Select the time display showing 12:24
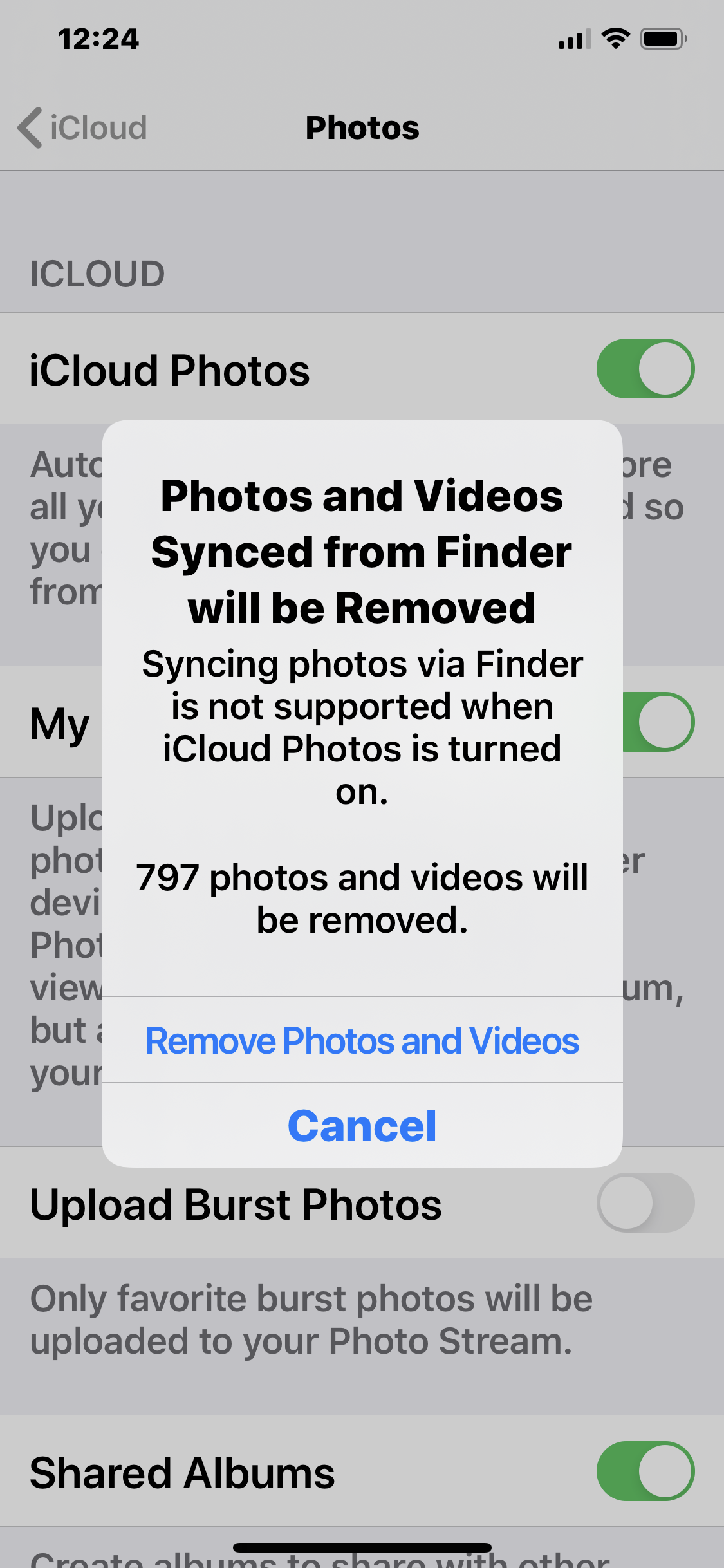 (98, 39)
